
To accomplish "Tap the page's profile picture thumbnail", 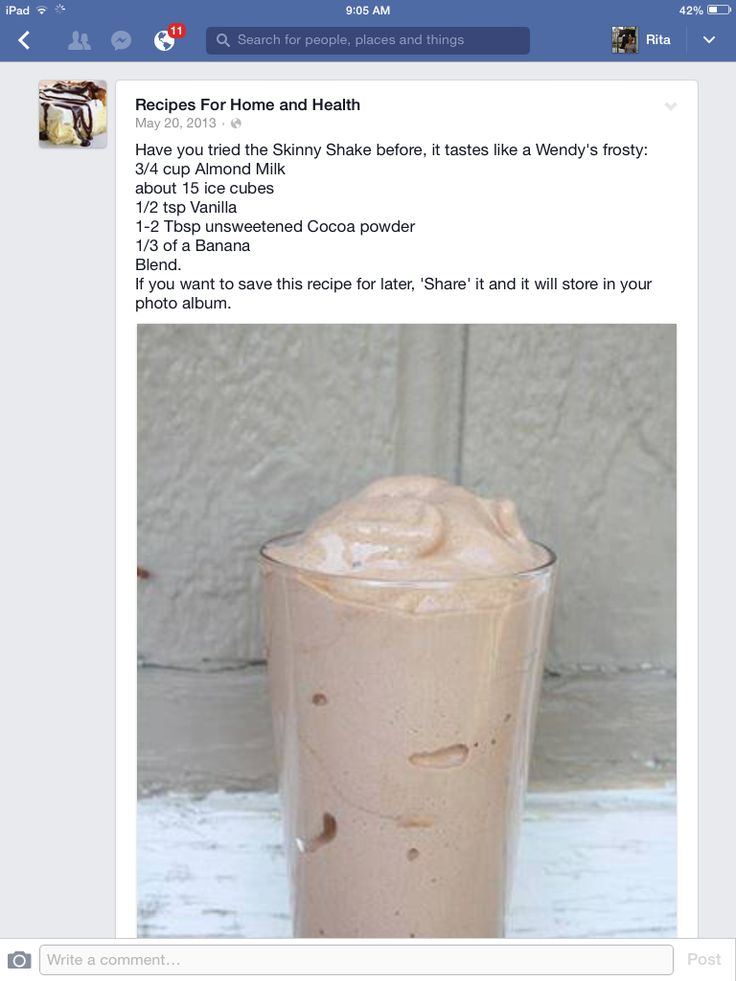I will click(72, 114).
